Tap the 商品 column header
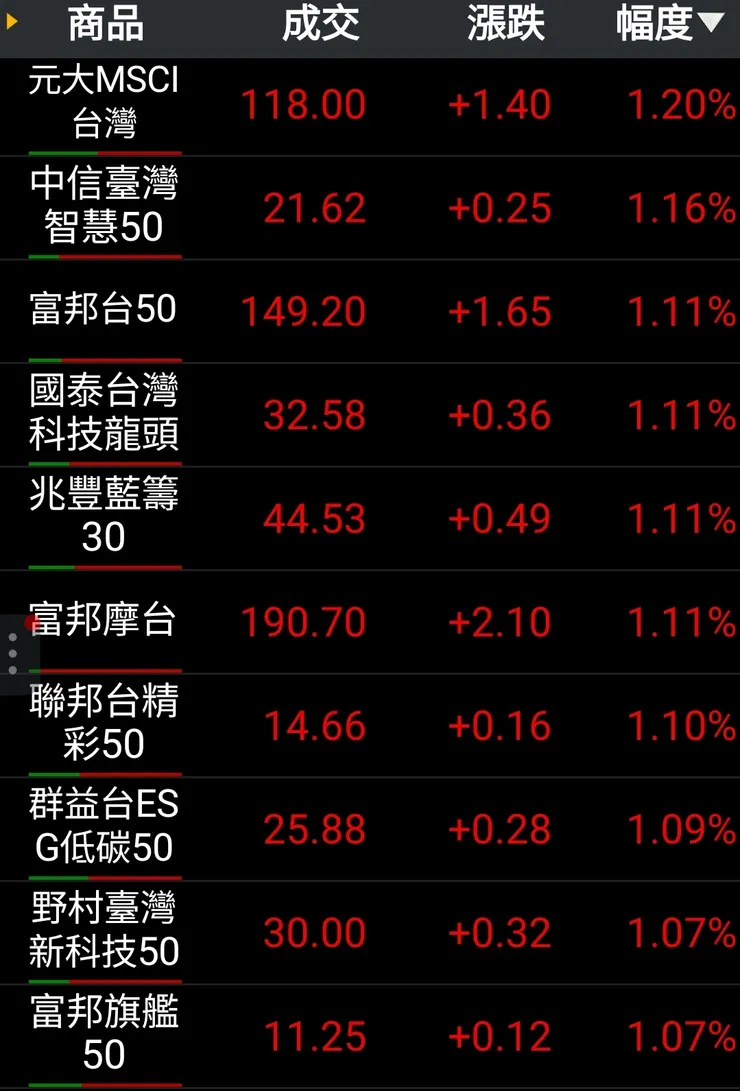Image resolution: width=740 pixels, height=1091 pixels. (x=105, y=24)
